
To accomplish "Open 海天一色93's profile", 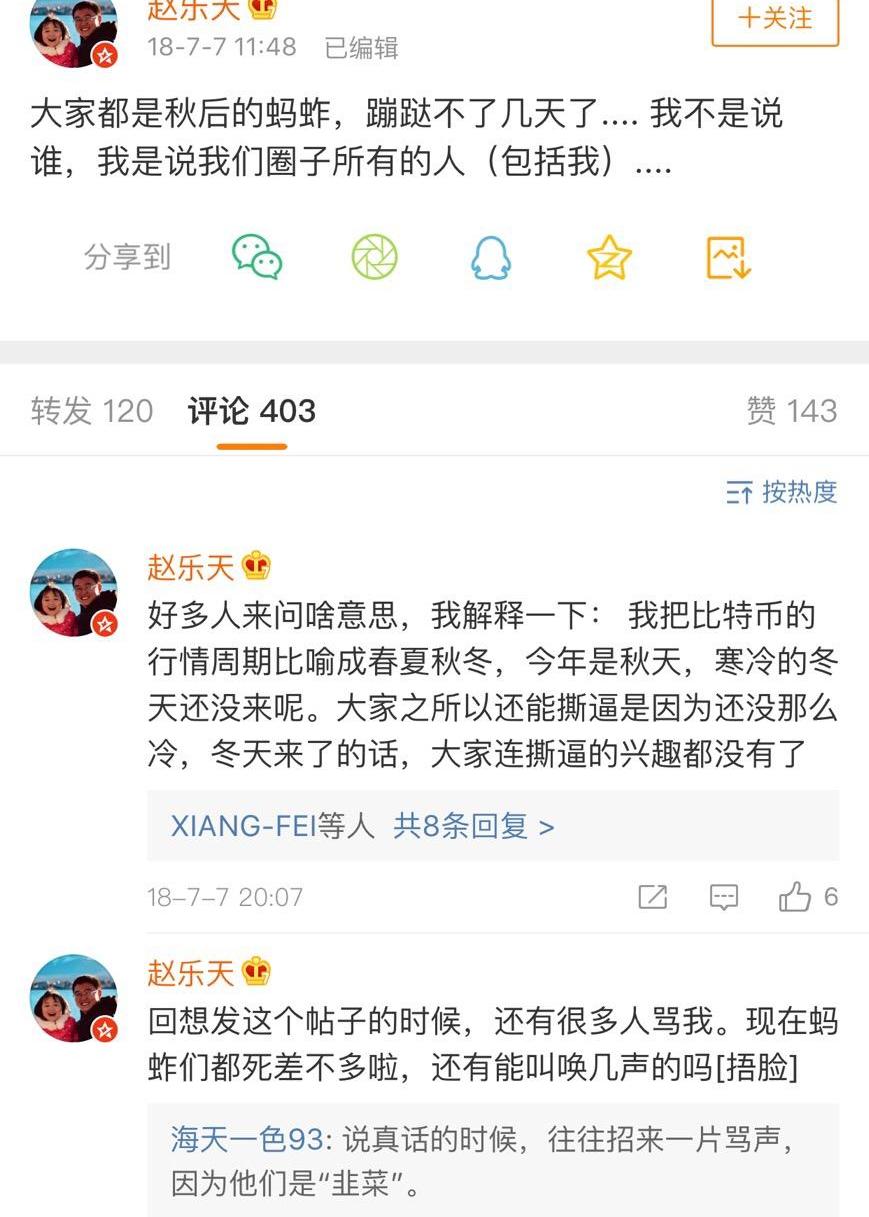I will pos(247,1140).
